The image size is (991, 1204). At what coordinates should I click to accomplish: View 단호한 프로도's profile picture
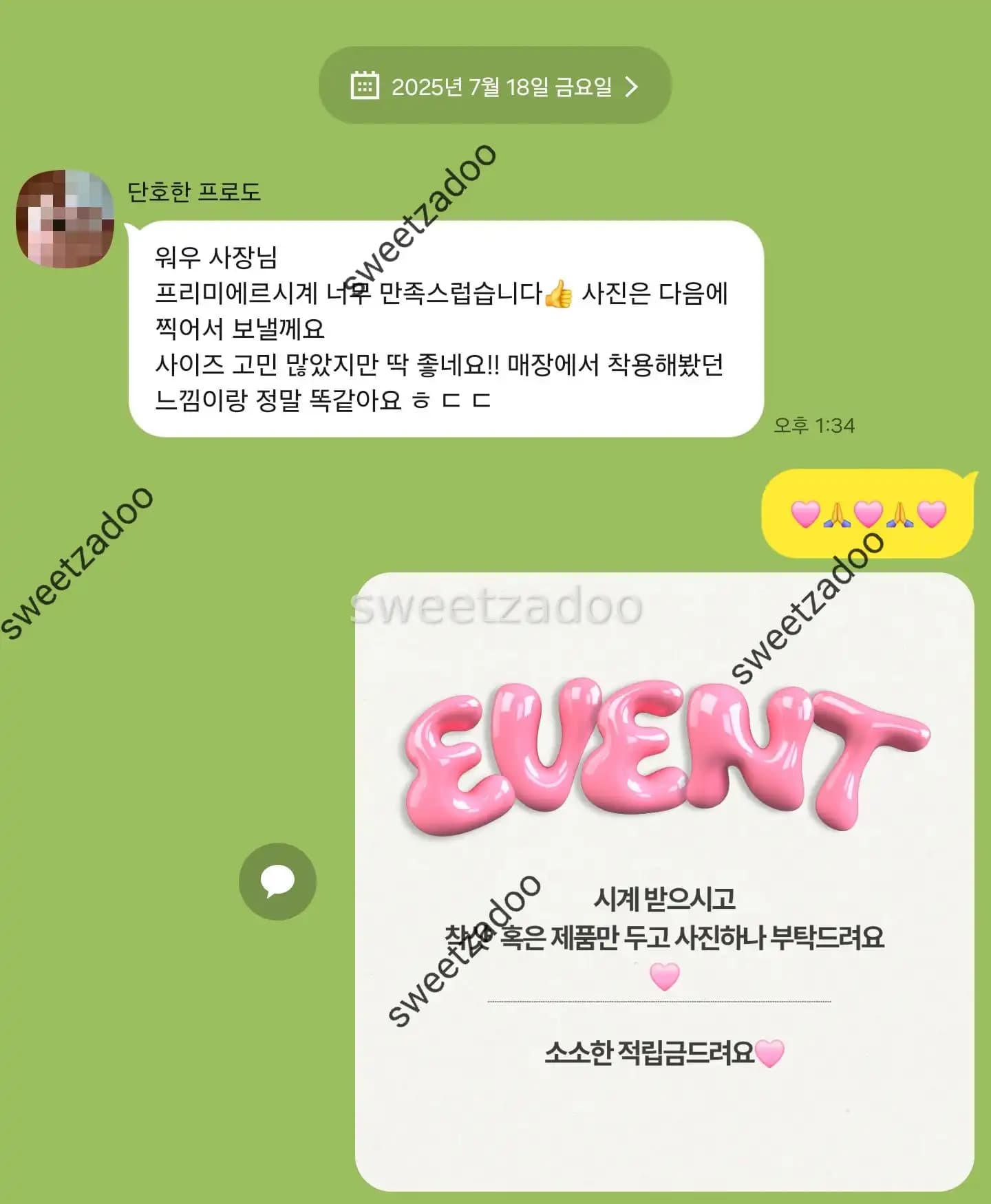65,219
